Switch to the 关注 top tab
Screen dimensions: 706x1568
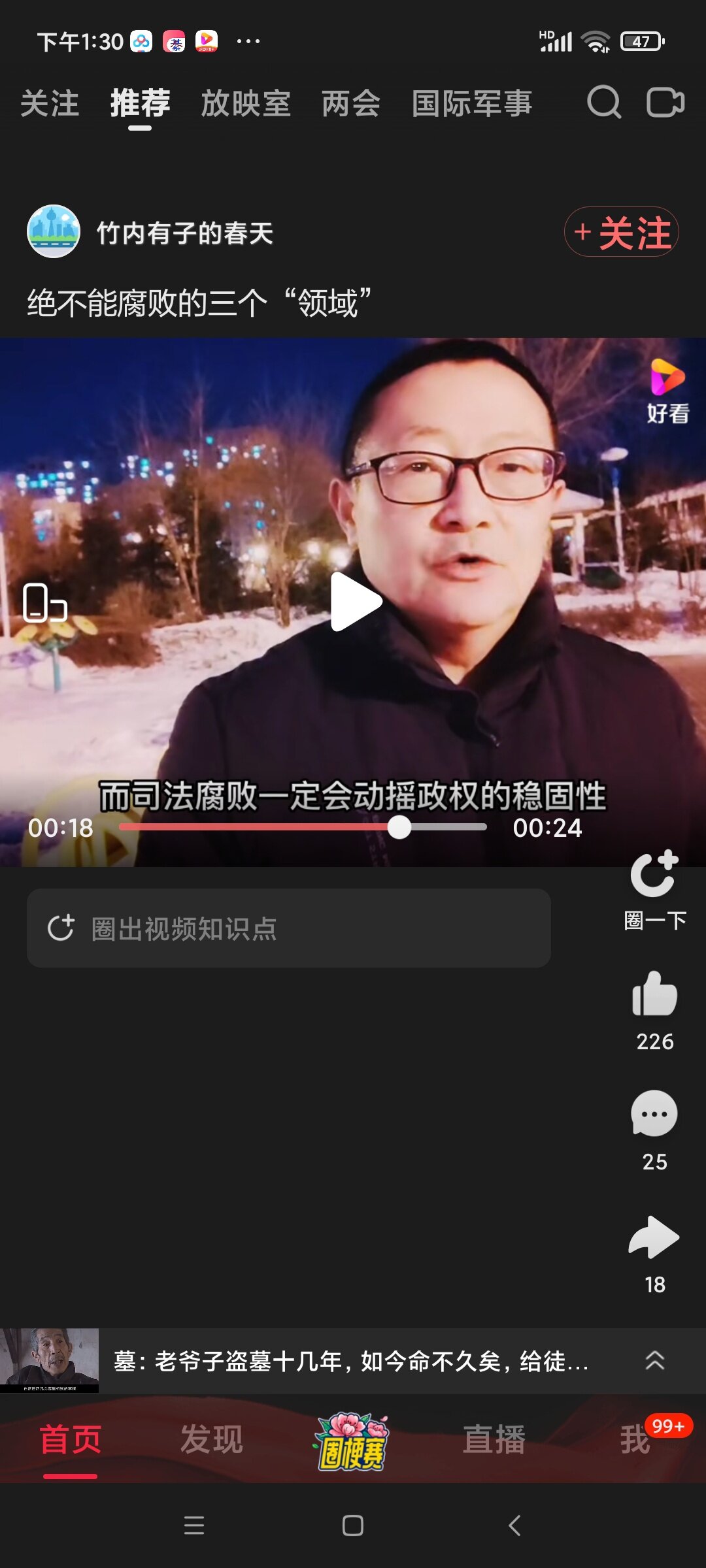pyautogui.click(x=50, y=103)
